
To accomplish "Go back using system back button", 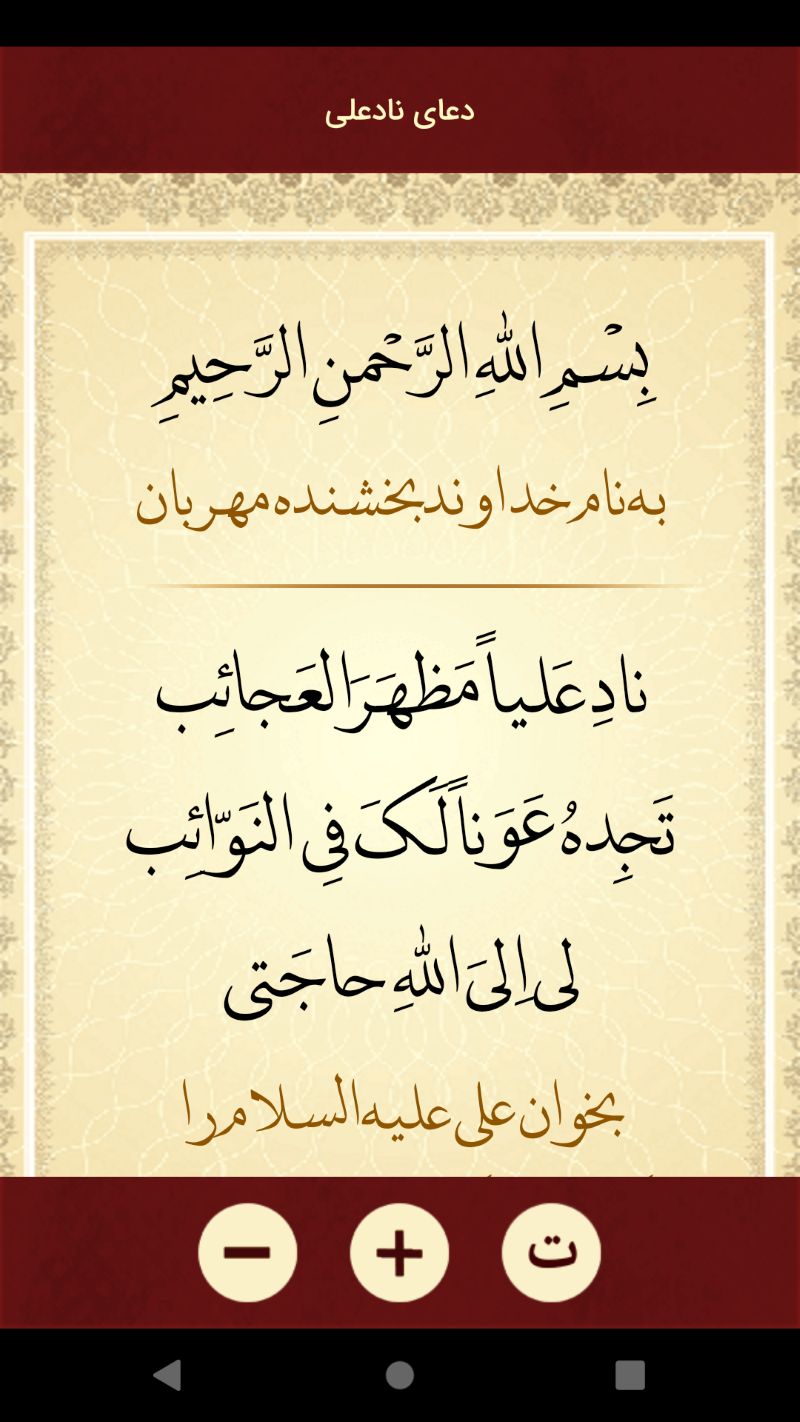I will tap(167, 1375).
